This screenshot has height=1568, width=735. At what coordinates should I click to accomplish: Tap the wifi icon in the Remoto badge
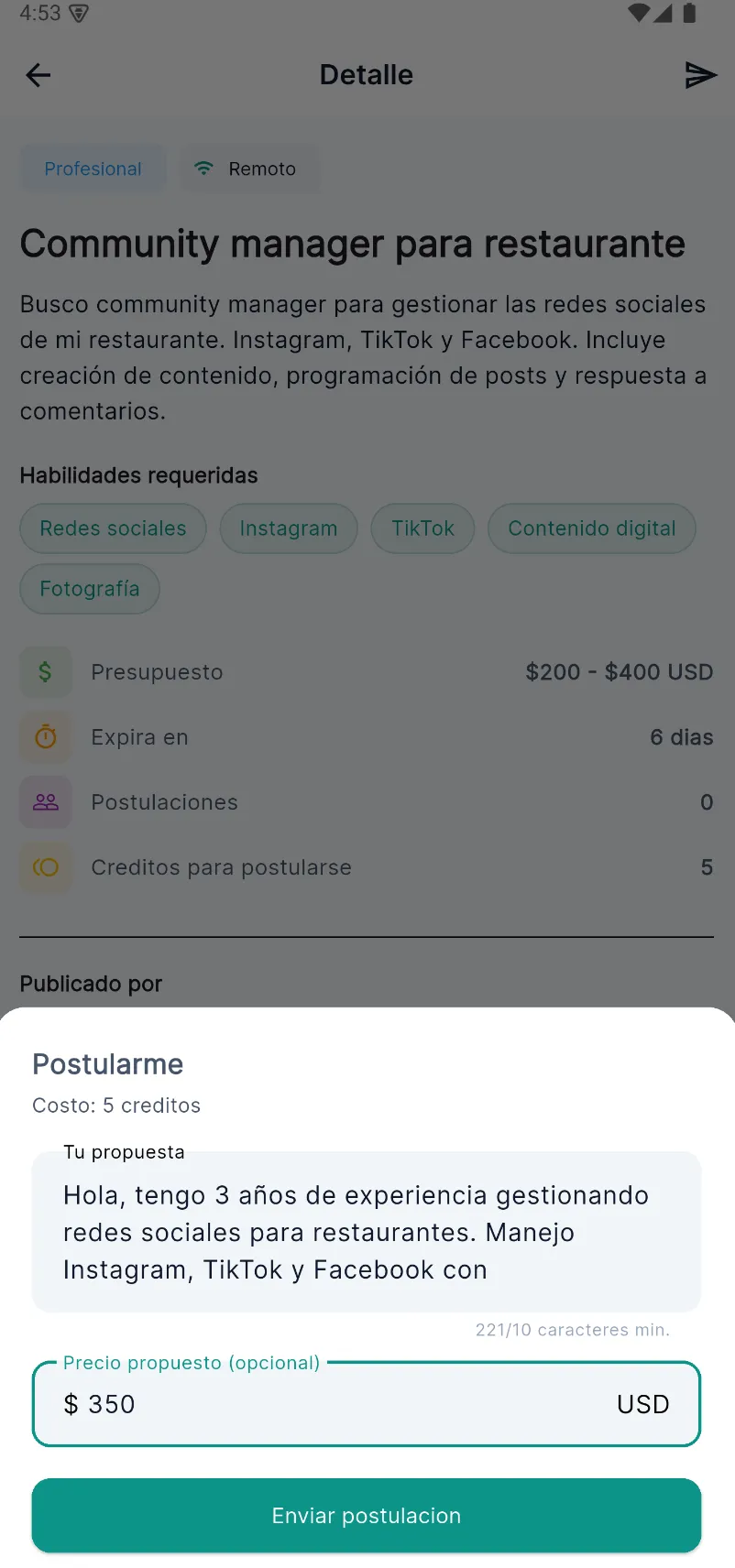coord(203,169)
